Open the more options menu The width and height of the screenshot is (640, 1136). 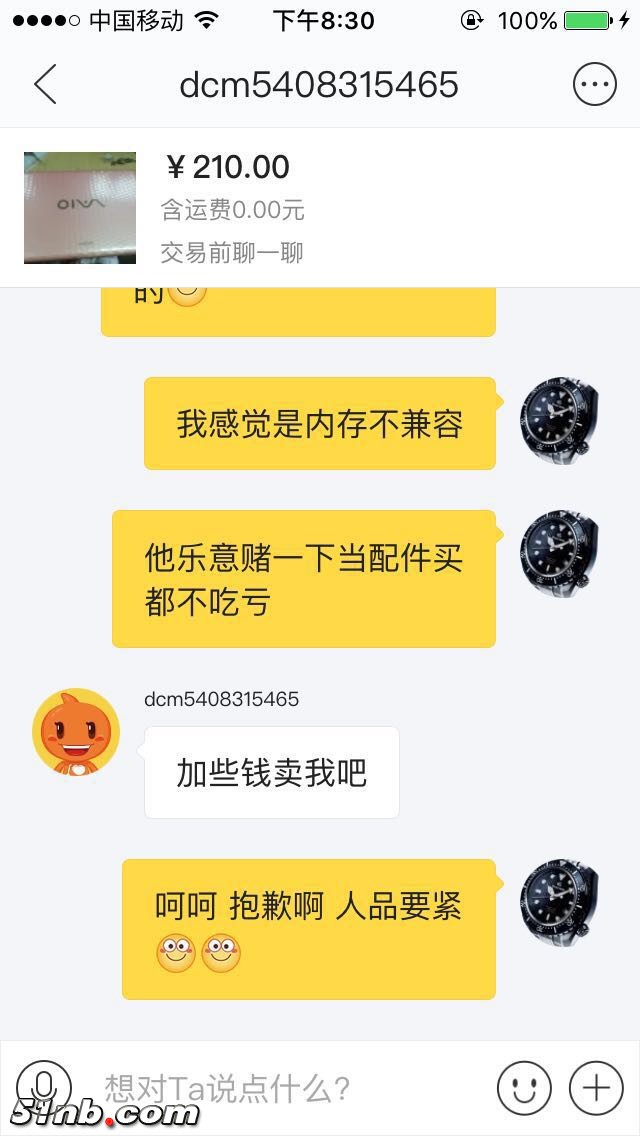pos(594,85)
